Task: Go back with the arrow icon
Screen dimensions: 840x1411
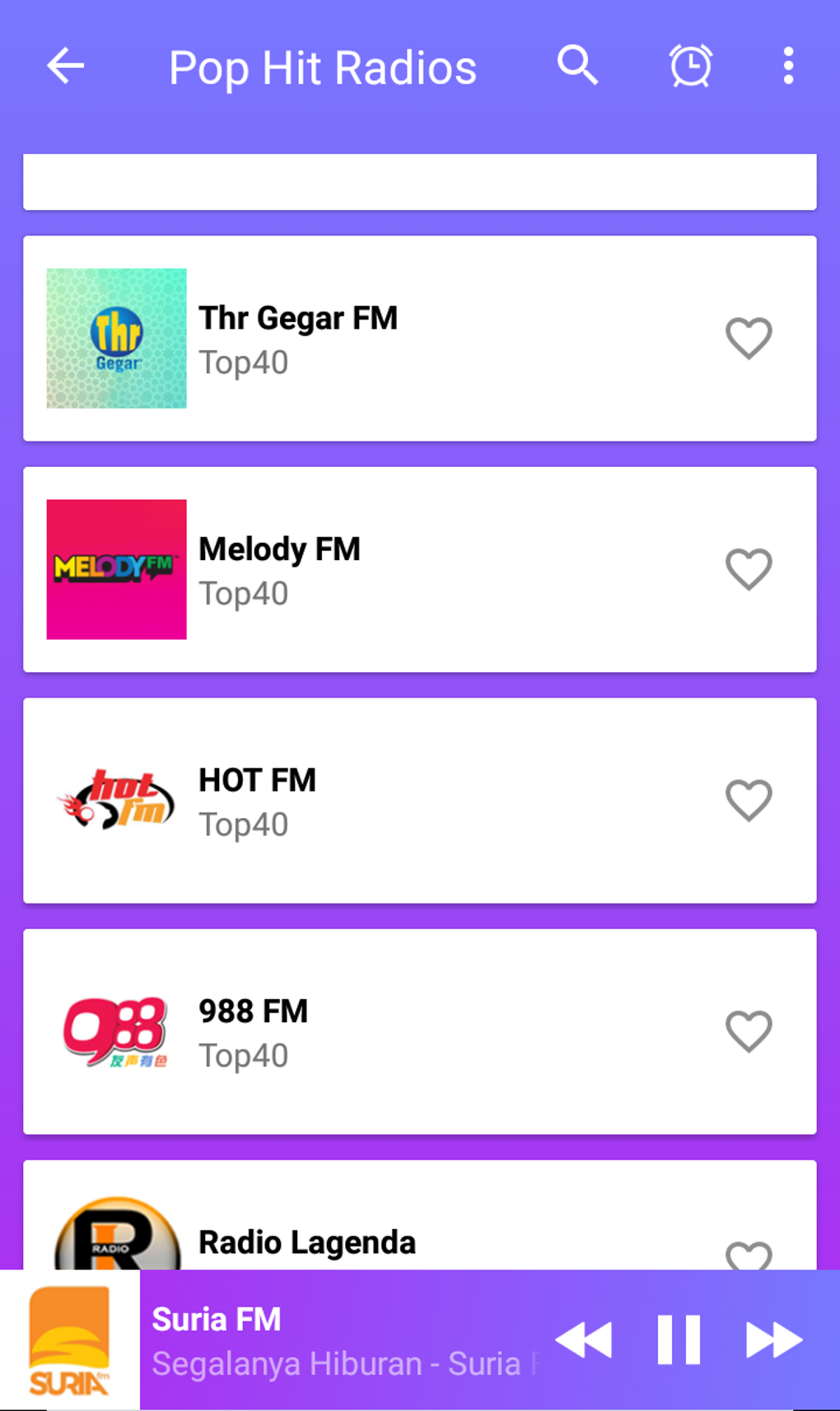Action: coord(65,68)
